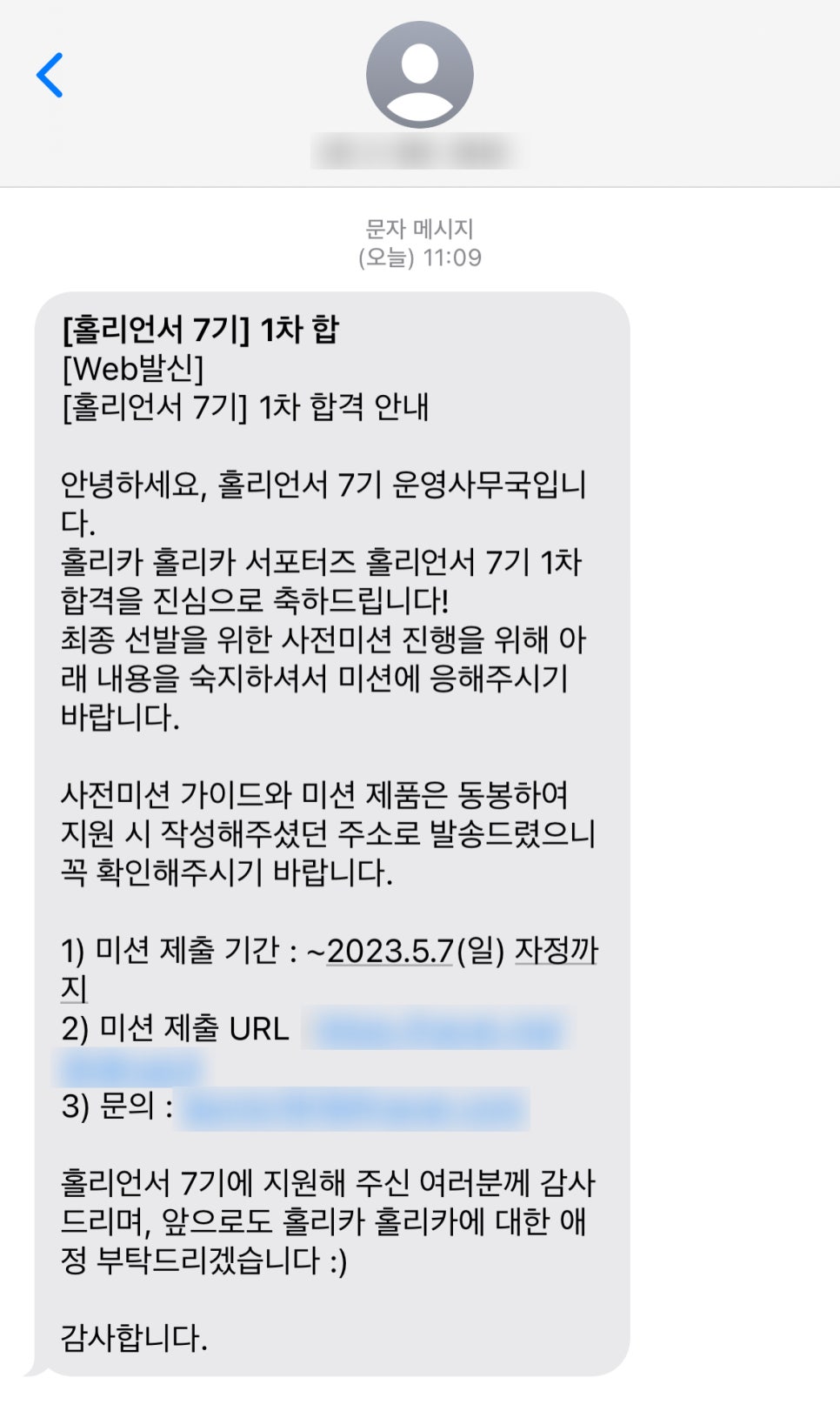Open the blurred 문의 email link
840x1411 pixels.
(x=351, y=1107)
